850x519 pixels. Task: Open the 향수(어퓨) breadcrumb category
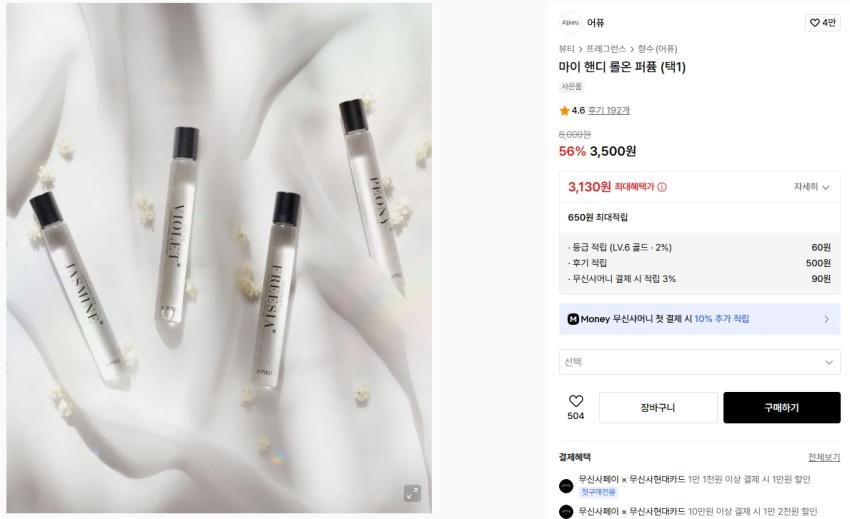[x=658, y=49]
